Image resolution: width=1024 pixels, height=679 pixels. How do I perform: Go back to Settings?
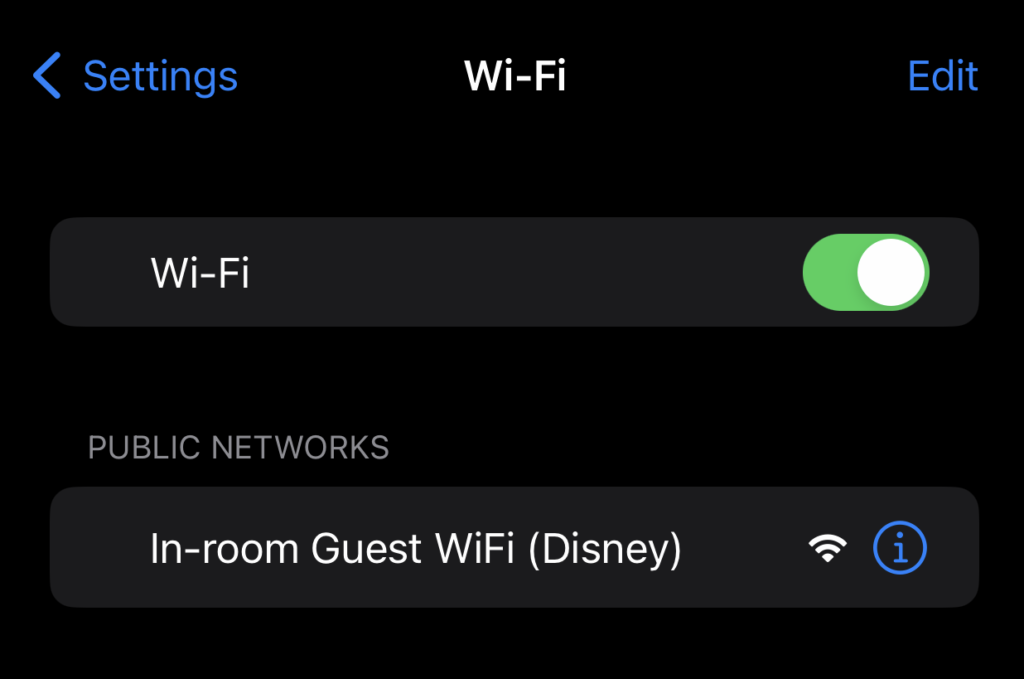(x=136, y=77)
